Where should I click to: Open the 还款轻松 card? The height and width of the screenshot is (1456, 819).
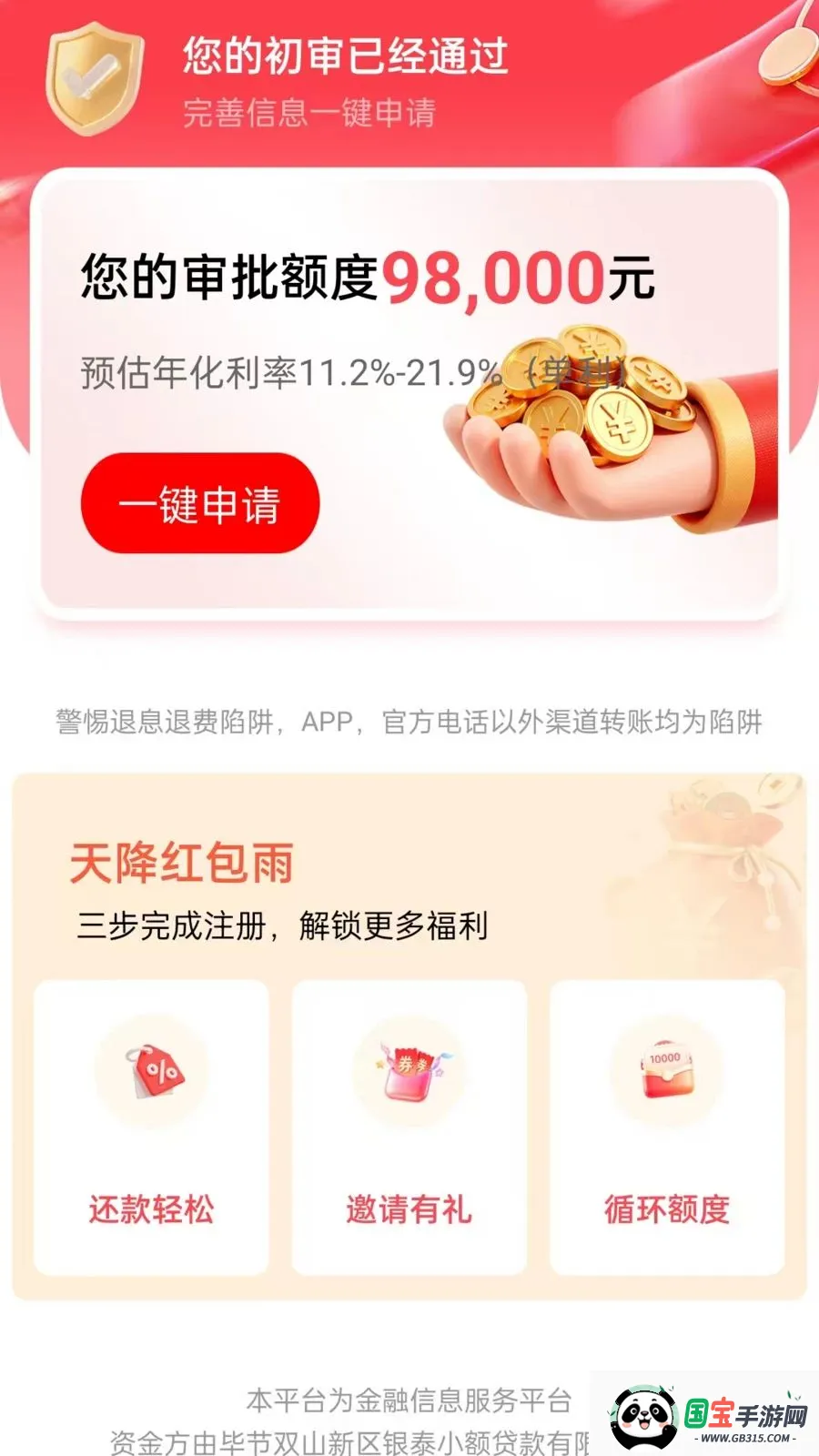coord(151,1127)
